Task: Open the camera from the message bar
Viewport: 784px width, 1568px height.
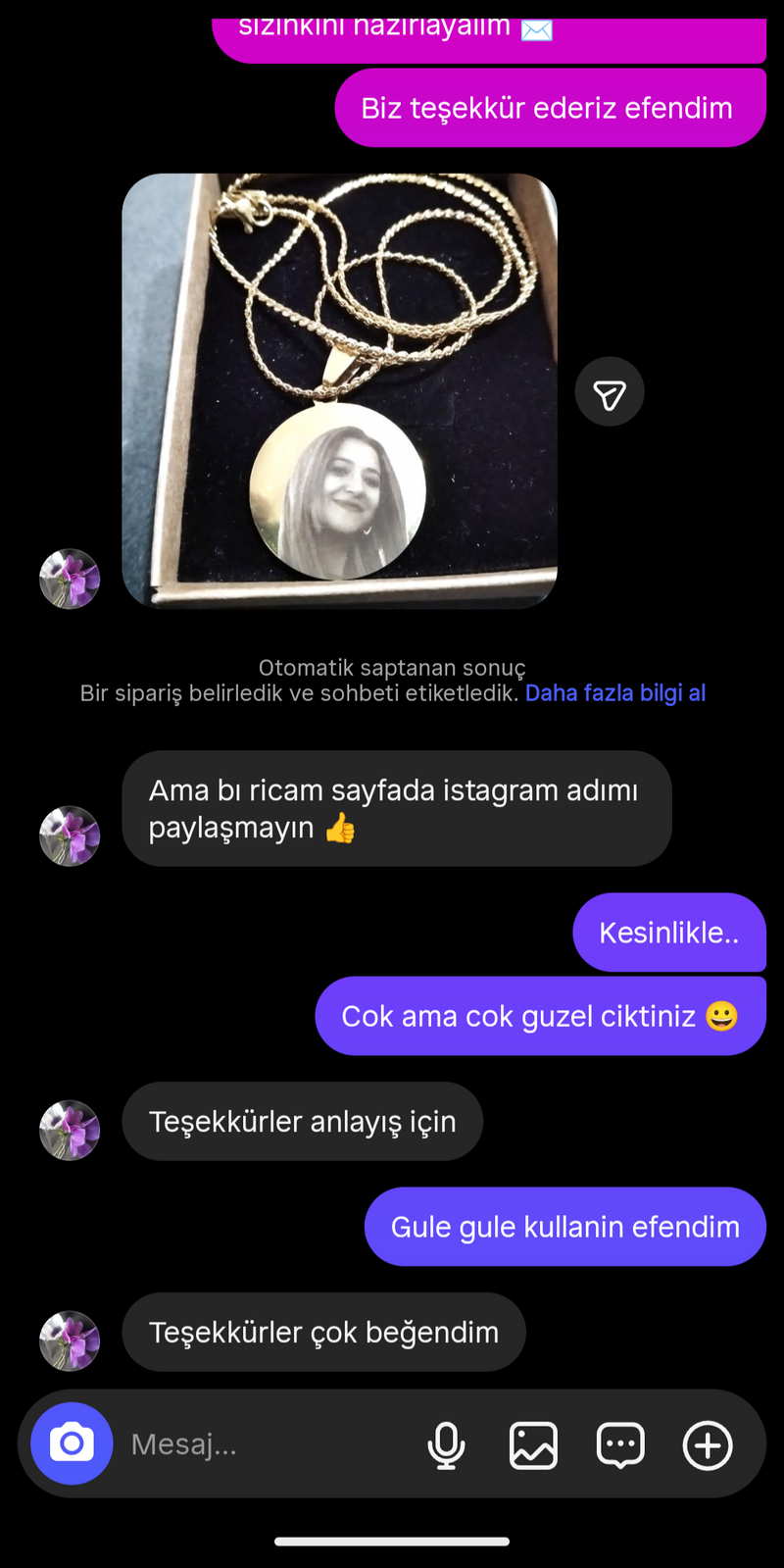Action: click(x=72, y=1443)
